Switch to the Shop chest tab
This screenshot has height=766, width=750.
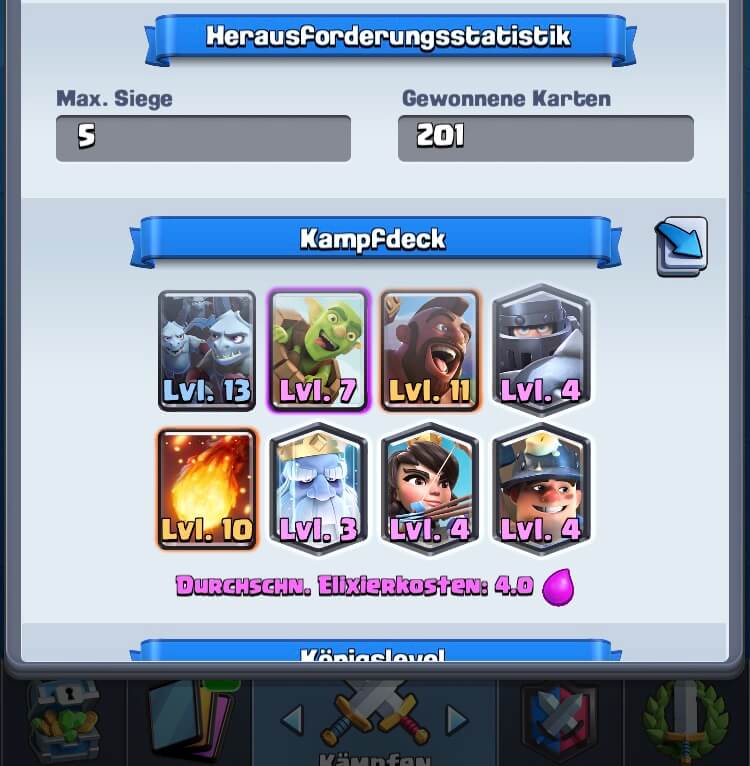62,722
